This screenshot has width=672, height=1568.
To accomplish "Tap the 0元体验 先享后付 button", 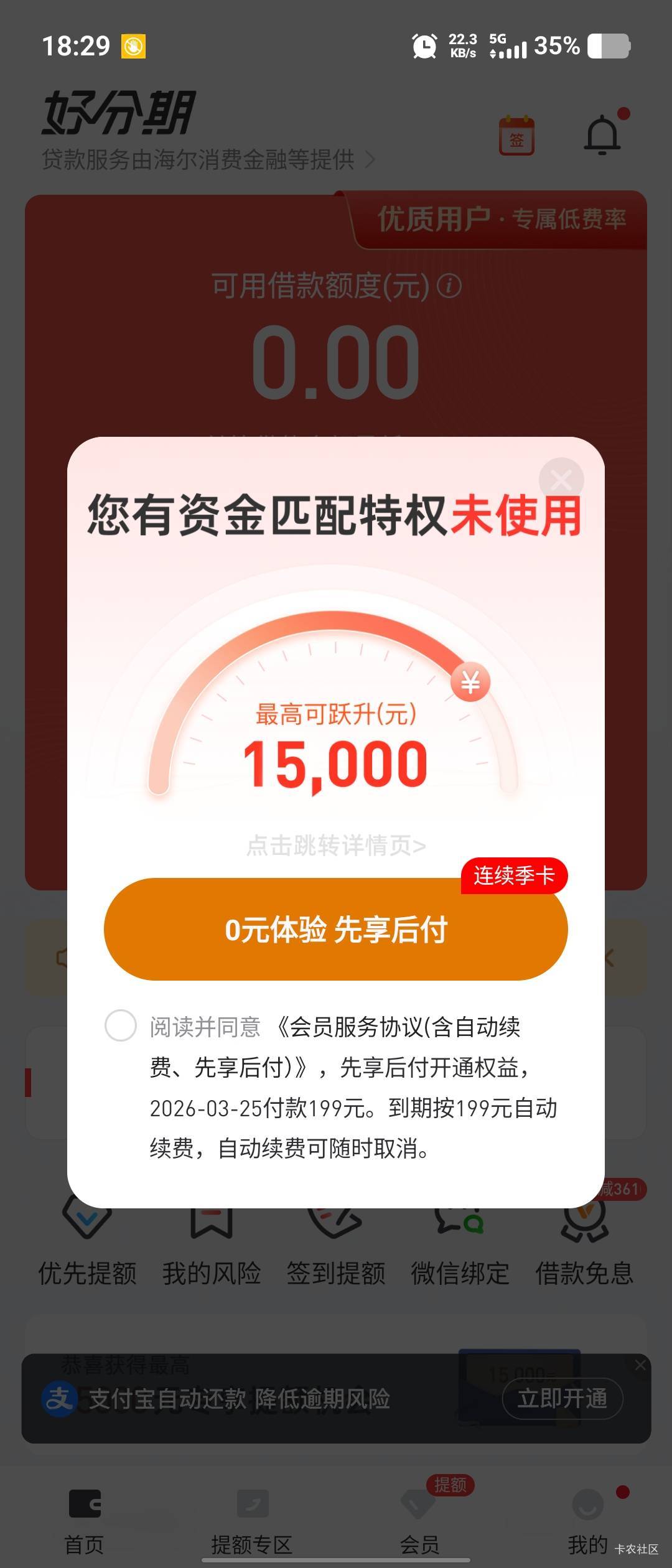I will [336, 930].
